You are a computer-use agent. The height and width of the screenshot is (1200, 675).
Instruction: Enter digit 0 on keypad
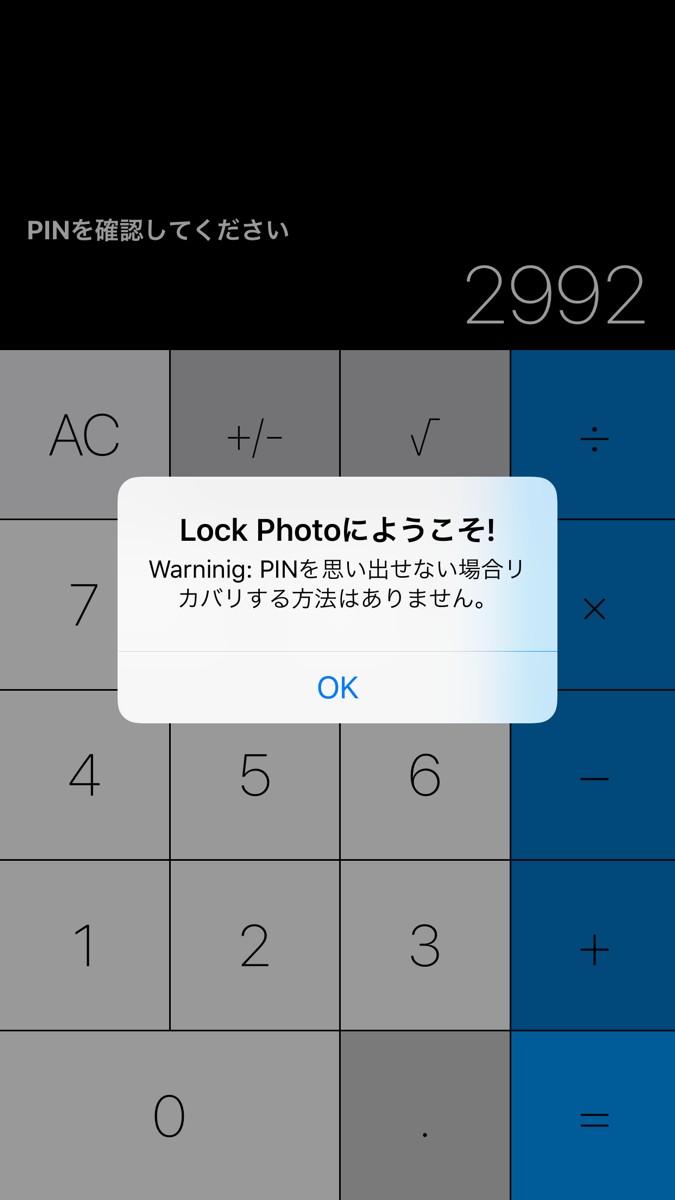click(169, 1115)
